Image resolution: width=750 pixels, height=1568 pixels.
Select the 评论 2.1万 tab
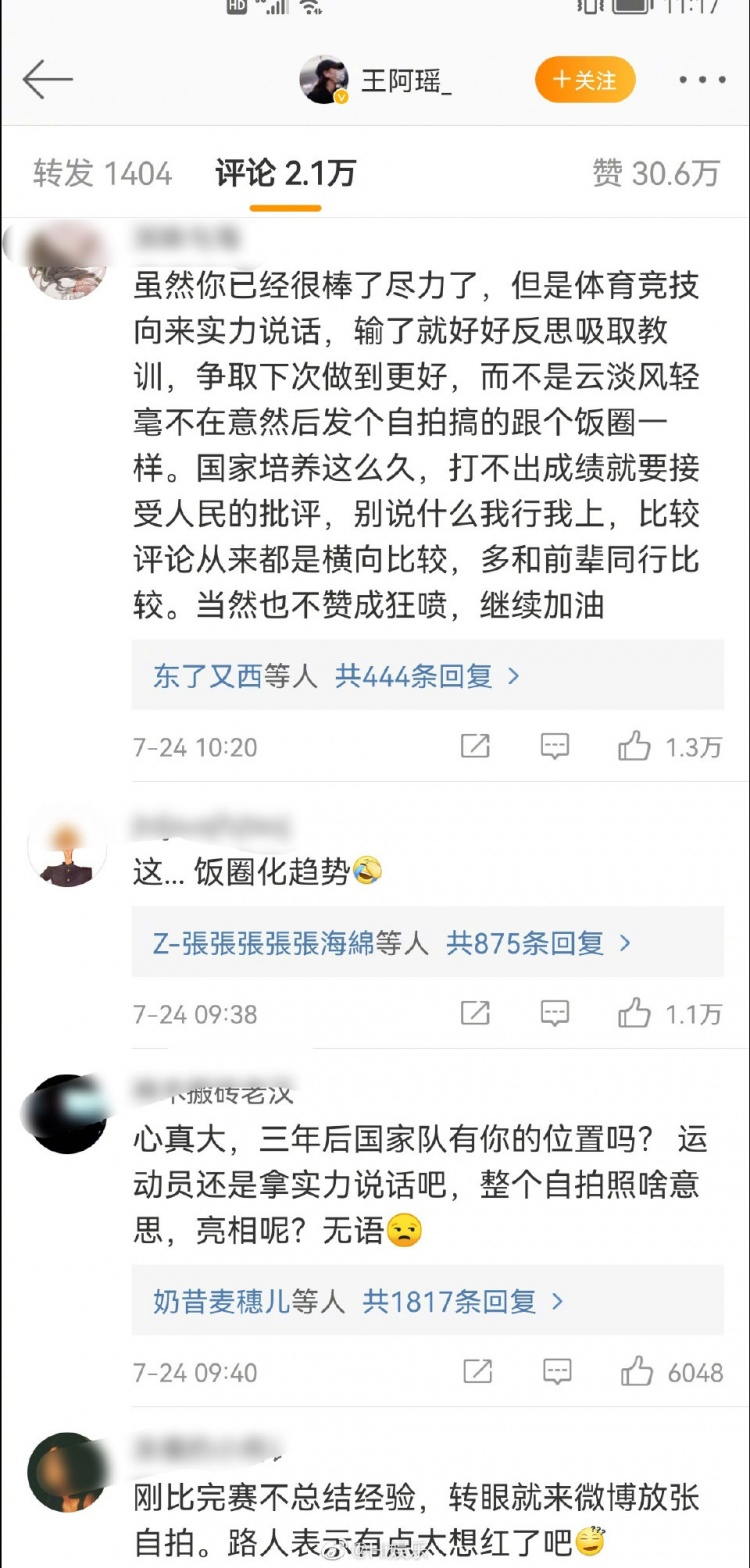[285, 173]
